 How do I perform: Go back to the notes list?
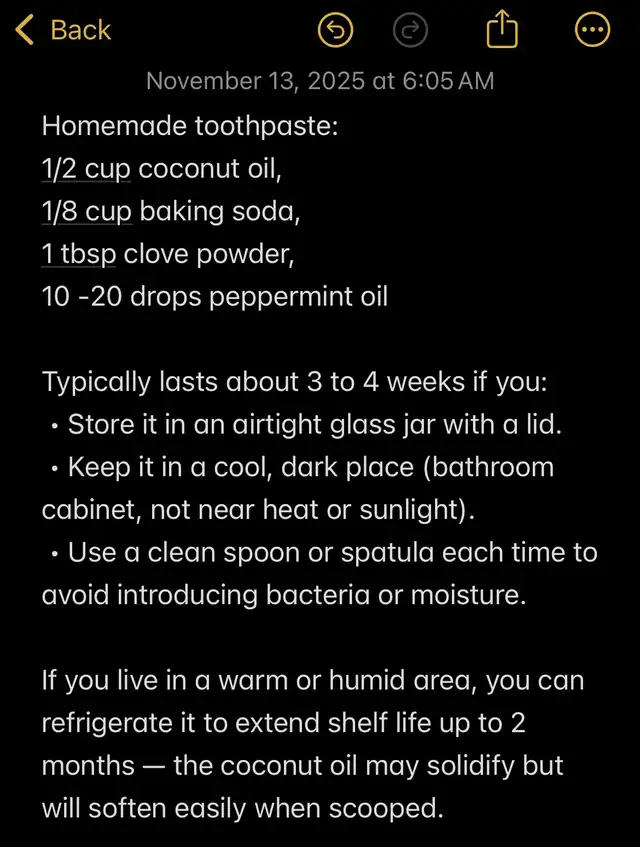(x=64, y=30)
